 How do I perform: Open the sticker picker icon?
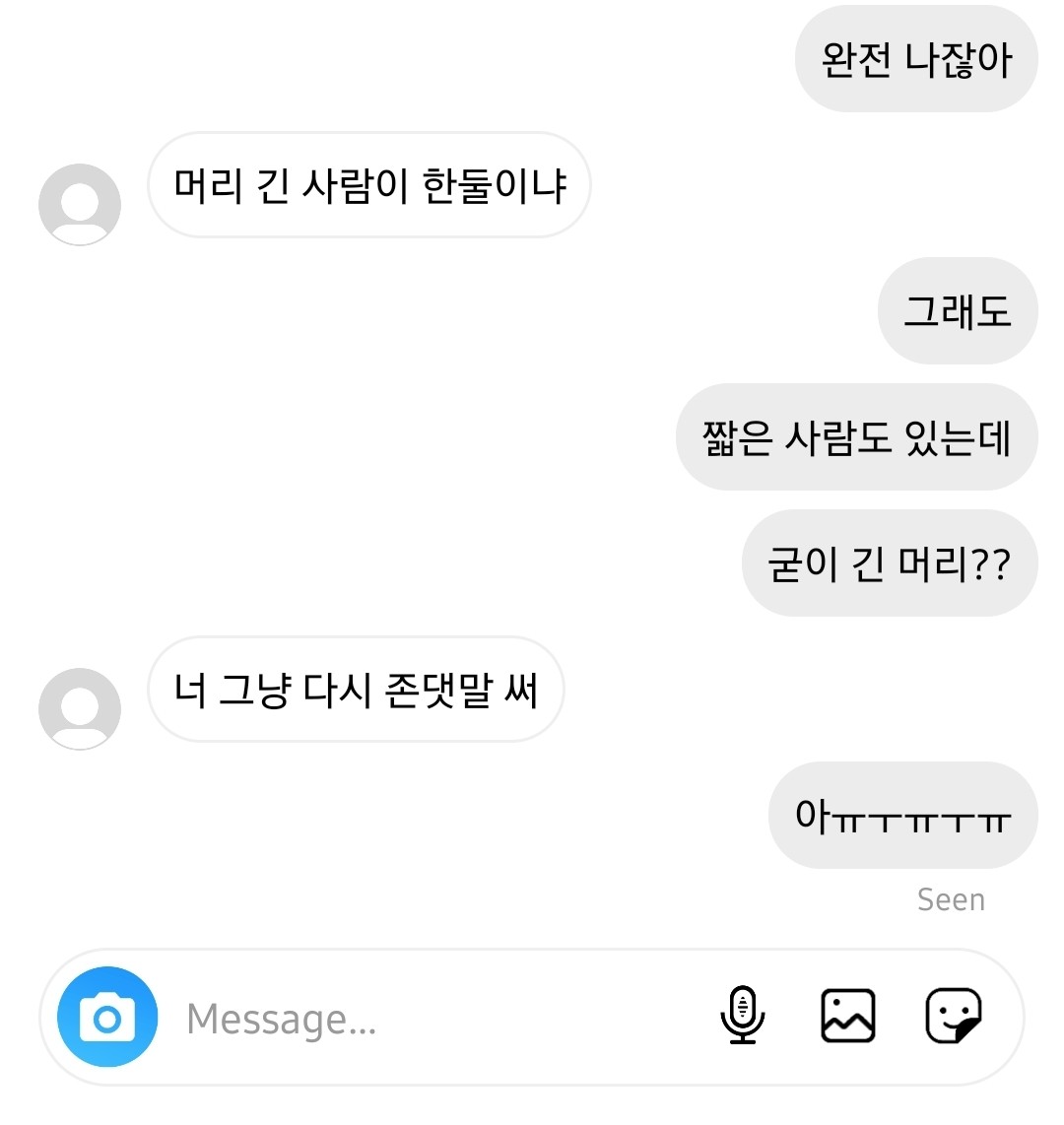coord(953,1016)
